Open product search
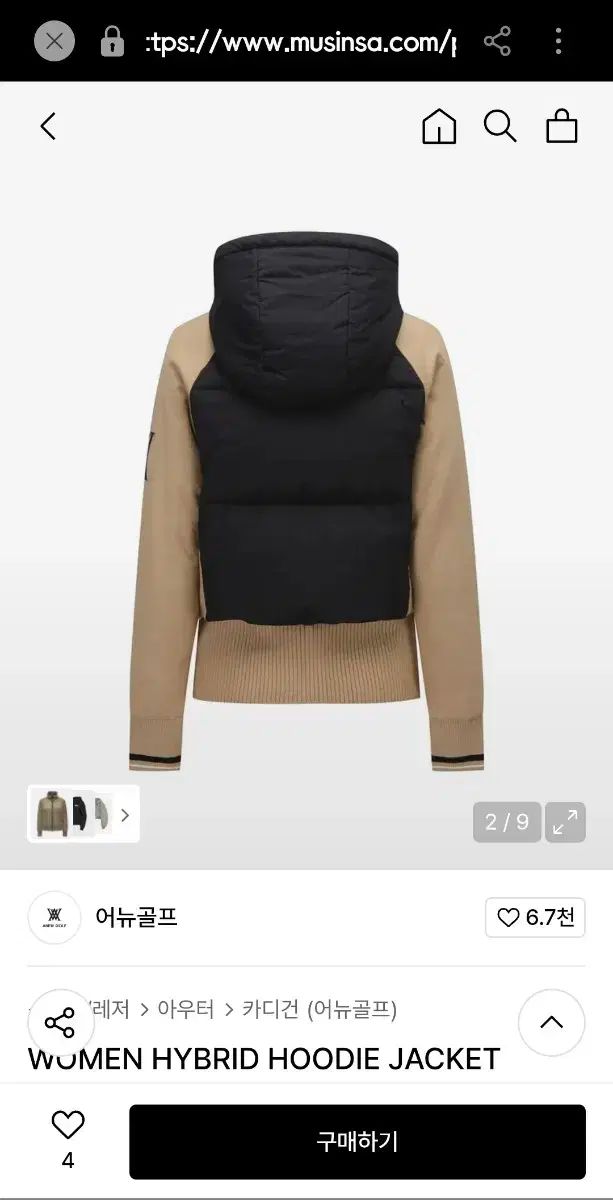613x1200 pixels. click(500, 127)
